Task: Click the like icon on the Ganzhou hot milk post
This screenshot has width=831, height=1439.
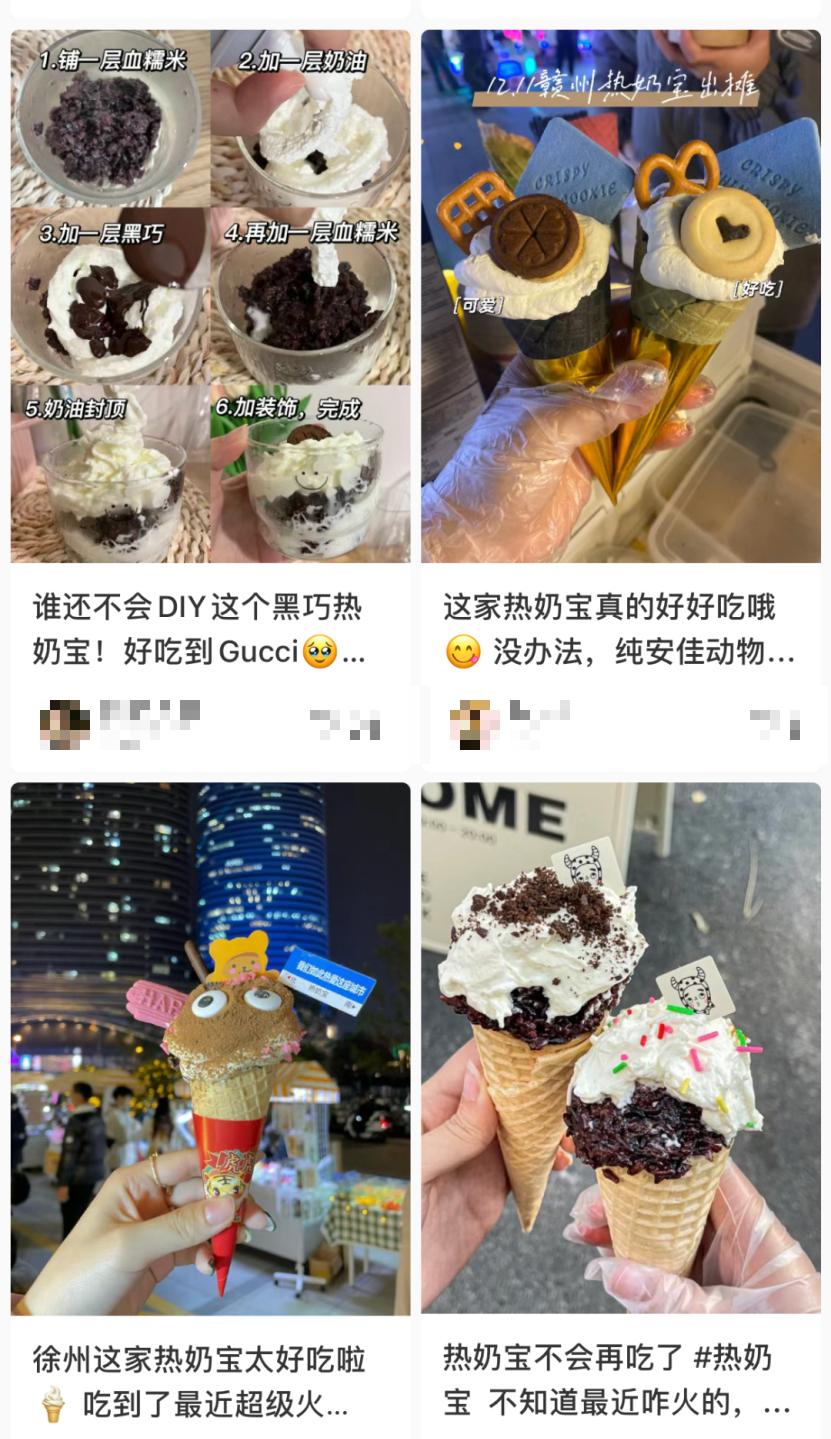Action: click(760, 718)
